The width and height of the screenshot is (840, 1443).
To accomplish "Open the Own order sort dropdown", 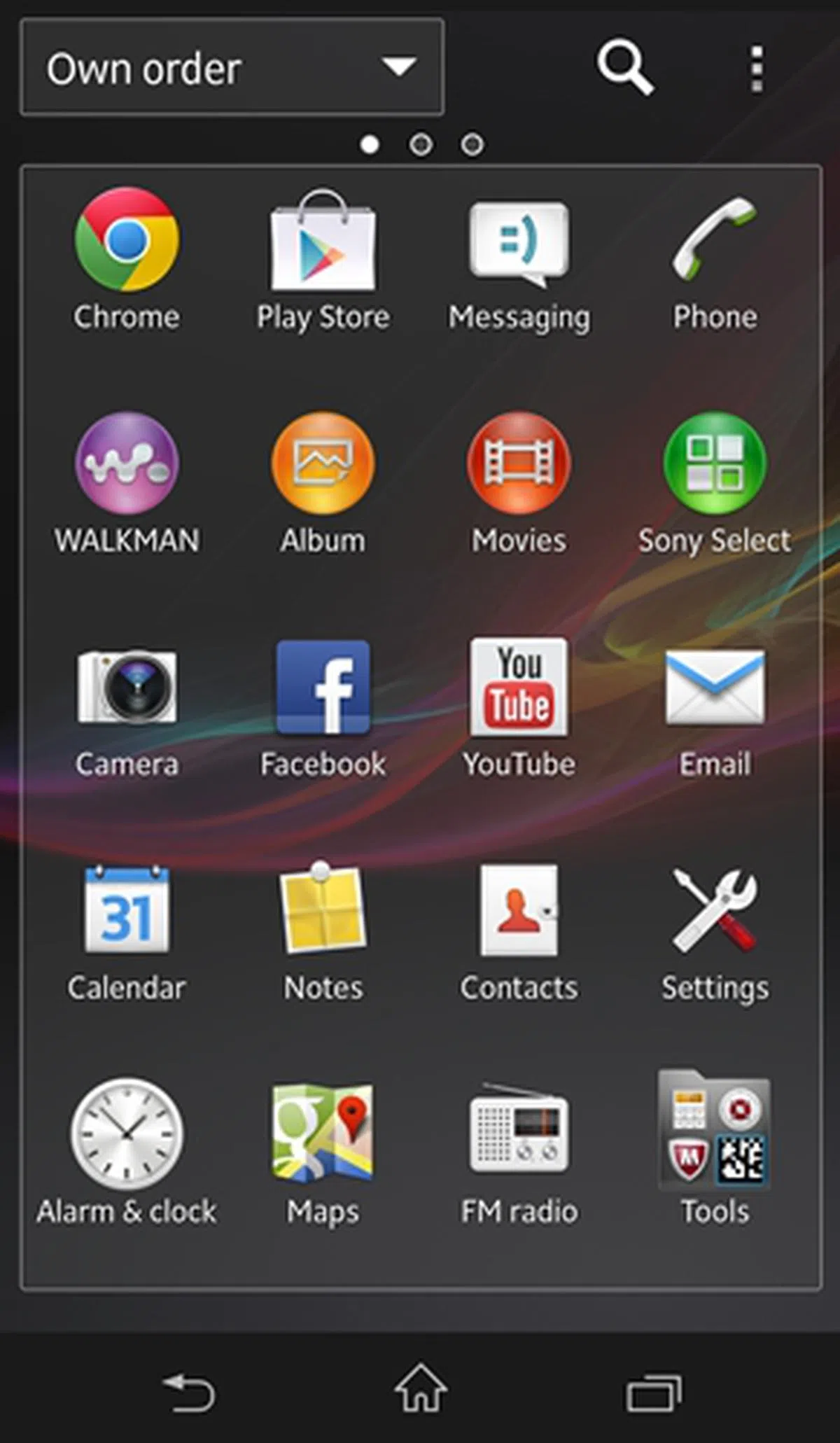I will pos(232,68).
